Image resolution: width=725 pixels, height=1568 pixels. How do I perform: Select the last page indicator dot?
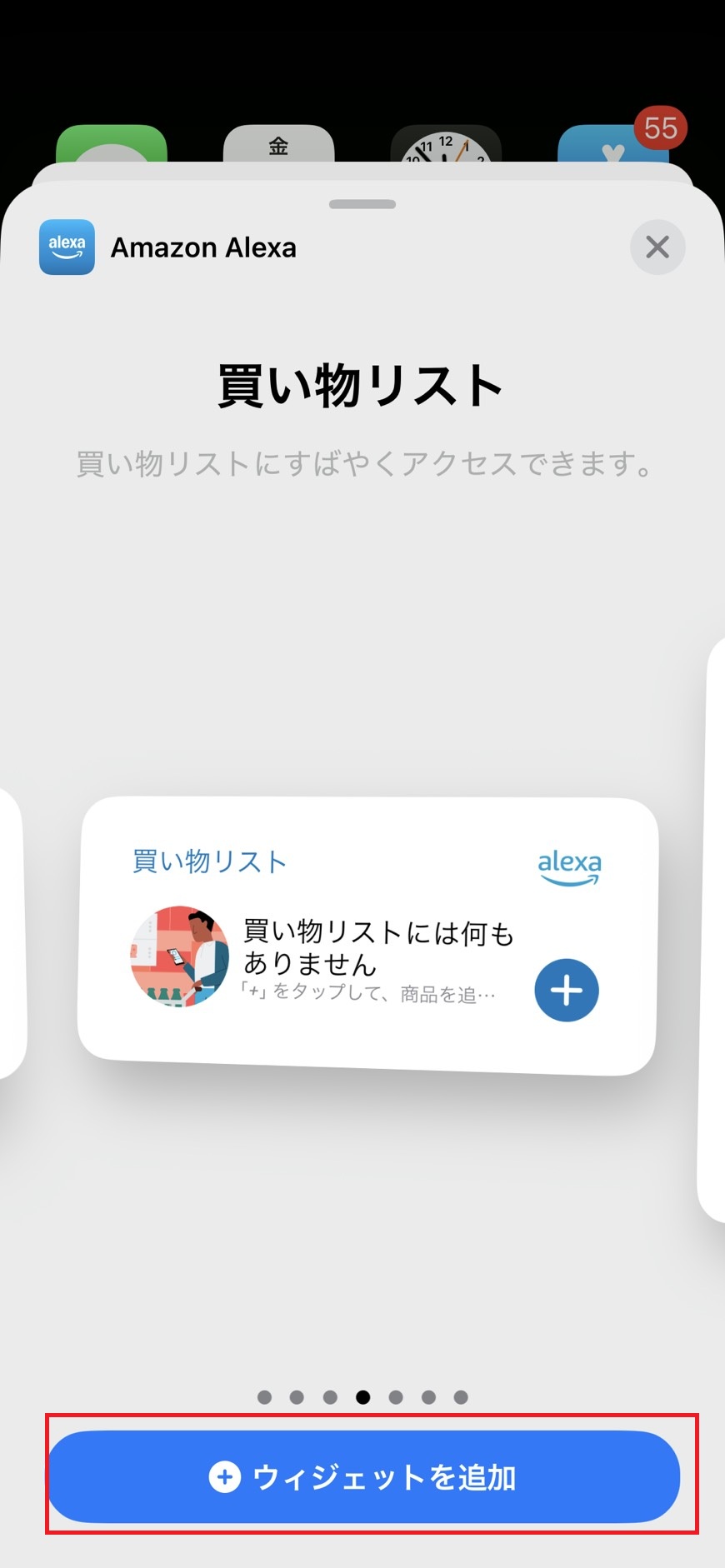coord(463,1398)
